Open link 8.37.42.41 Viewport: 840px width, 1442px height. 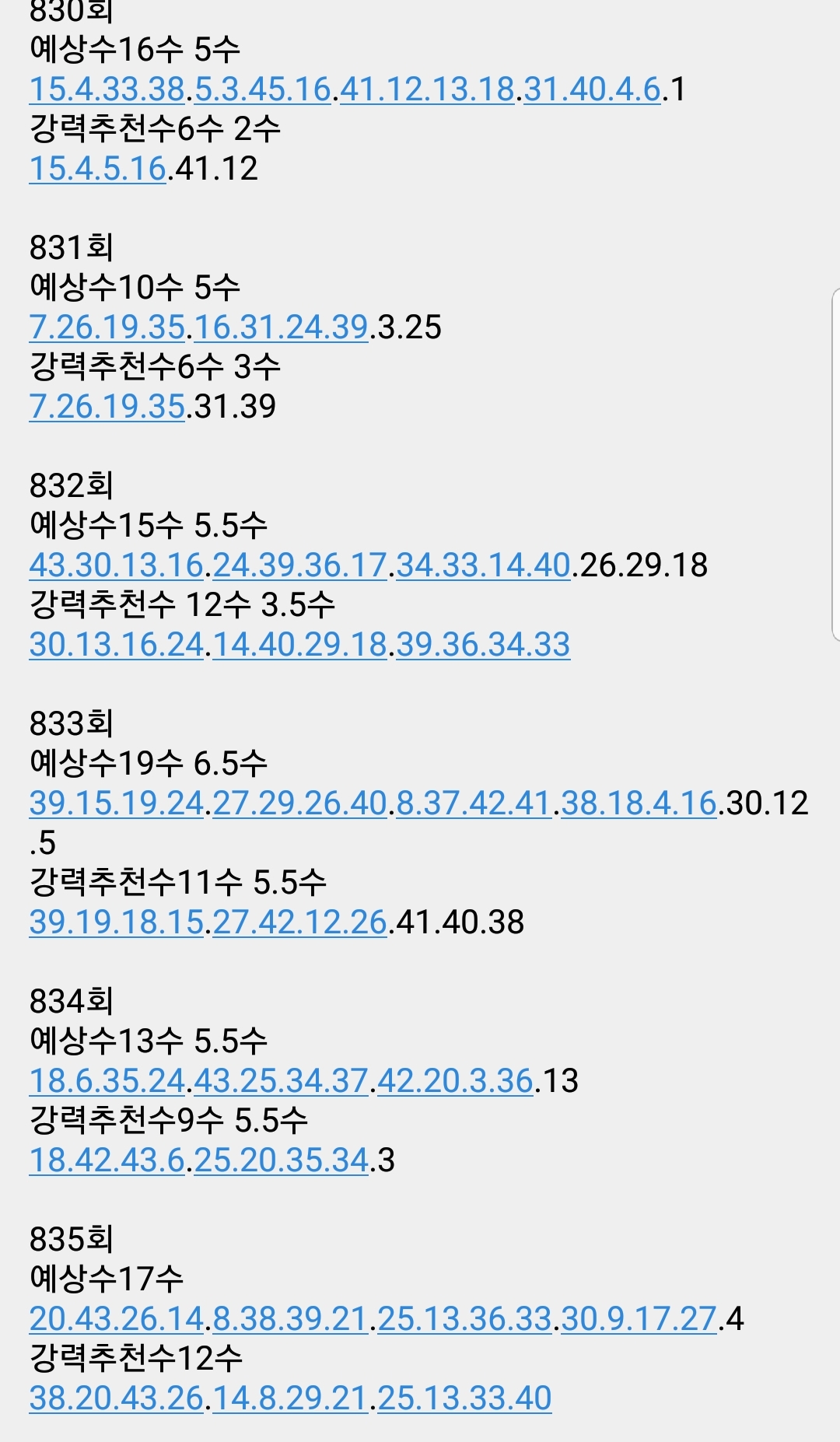[474, 803]
